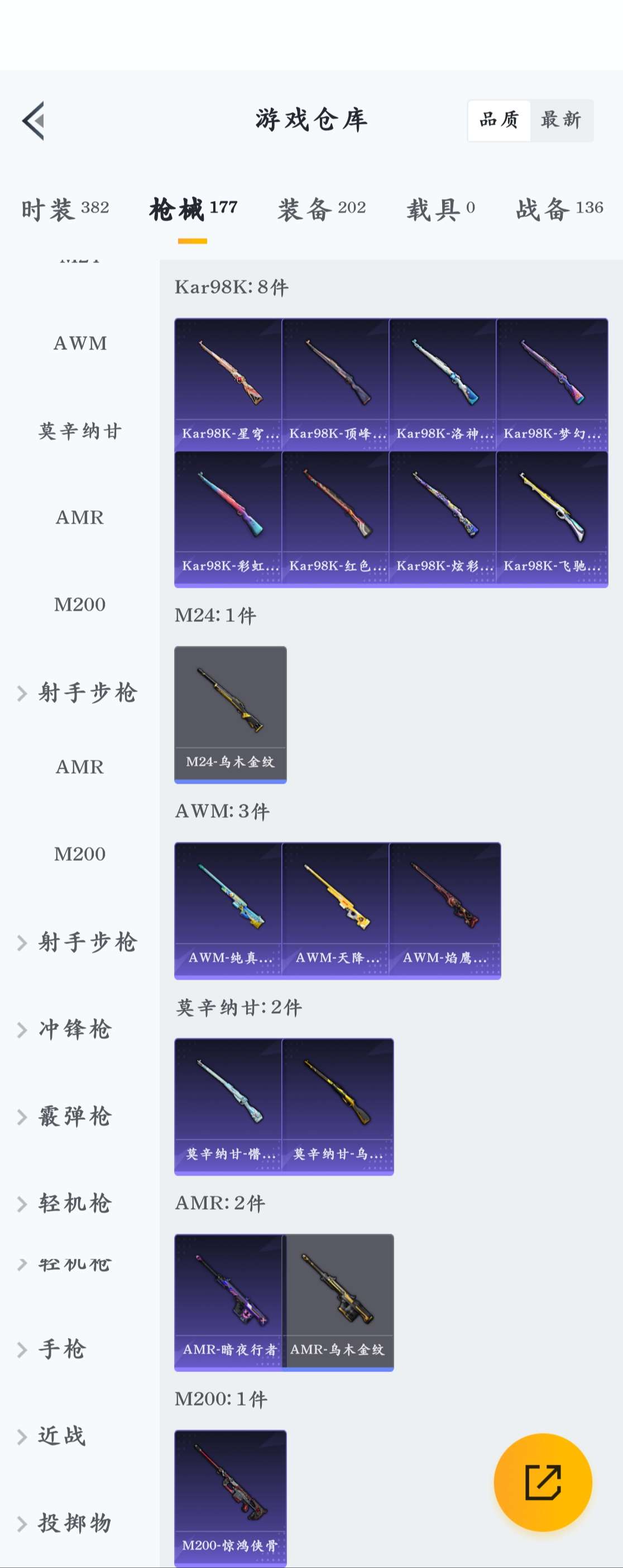Image resolution: width=623 pixels, height=1568 pixels.
Task: Select AWM in the sidebar
Action: coord(80,343)
